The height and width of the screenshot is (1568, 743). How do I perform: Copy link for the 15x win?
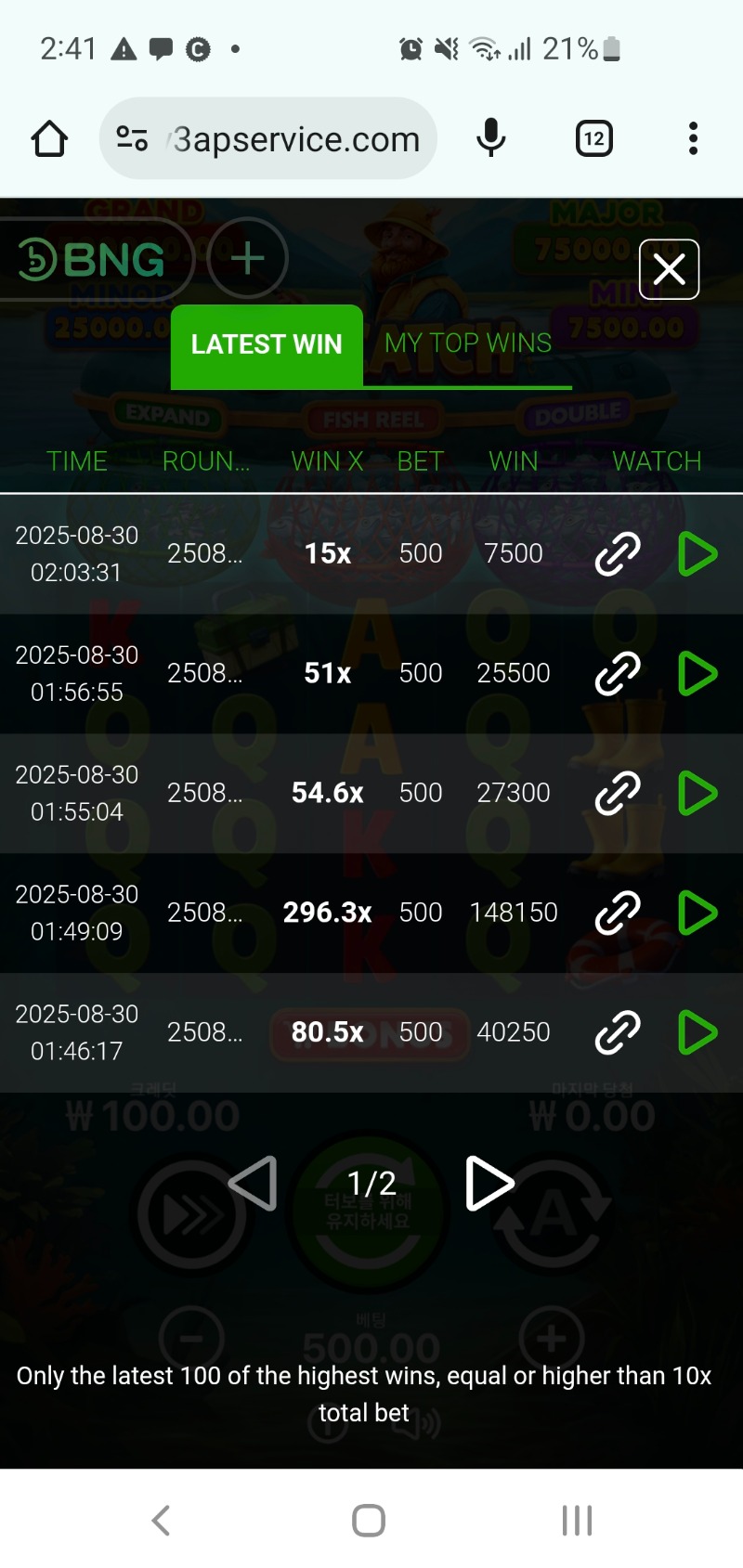pyautogui.click(x=618, y=554)
